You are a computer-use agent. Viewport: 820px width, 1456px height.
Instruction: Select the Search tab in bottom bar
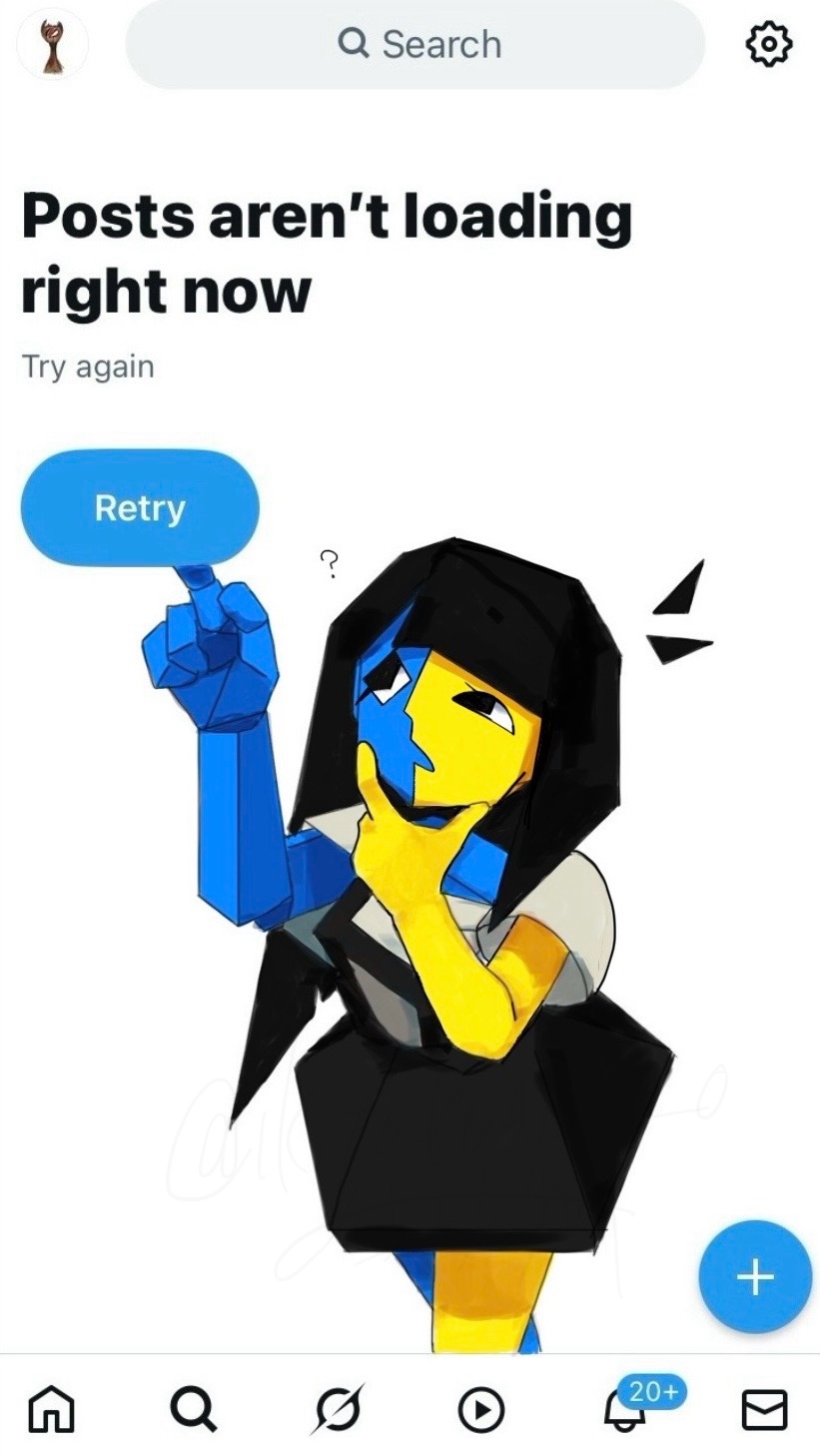[x=192, y=1409]
